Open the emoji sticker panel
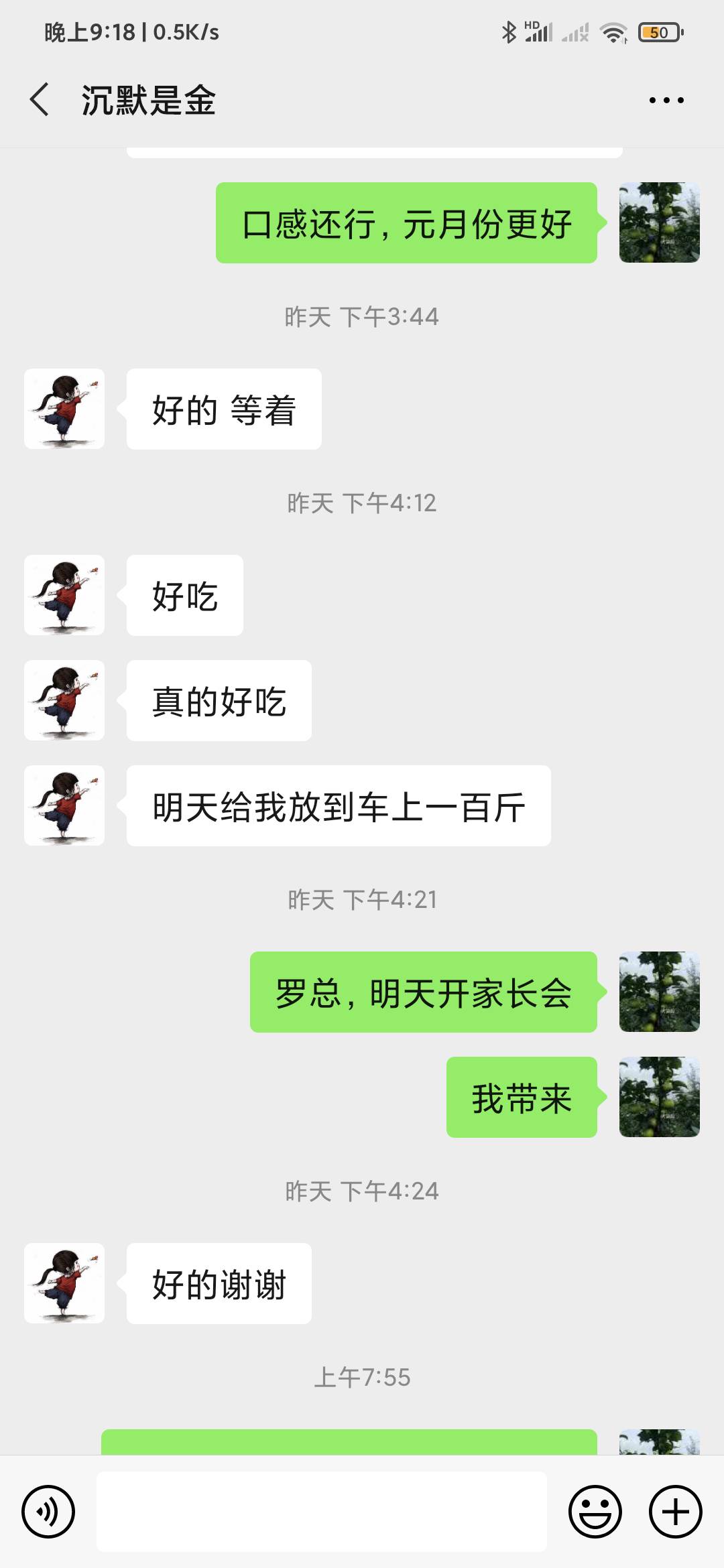724x1568 pixels. point(595,1512)
